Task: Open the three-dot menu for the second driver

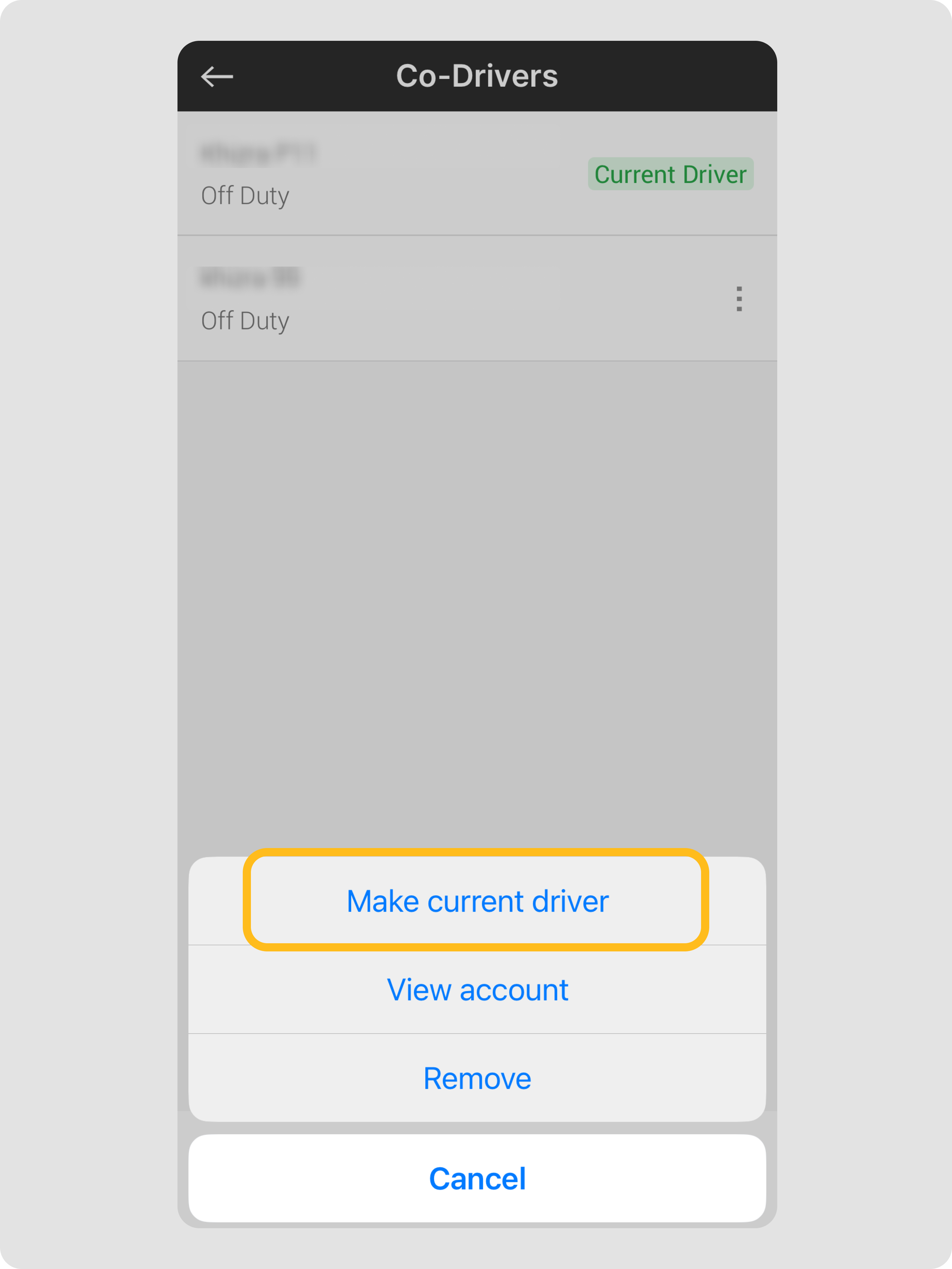Action: (739, 299)
